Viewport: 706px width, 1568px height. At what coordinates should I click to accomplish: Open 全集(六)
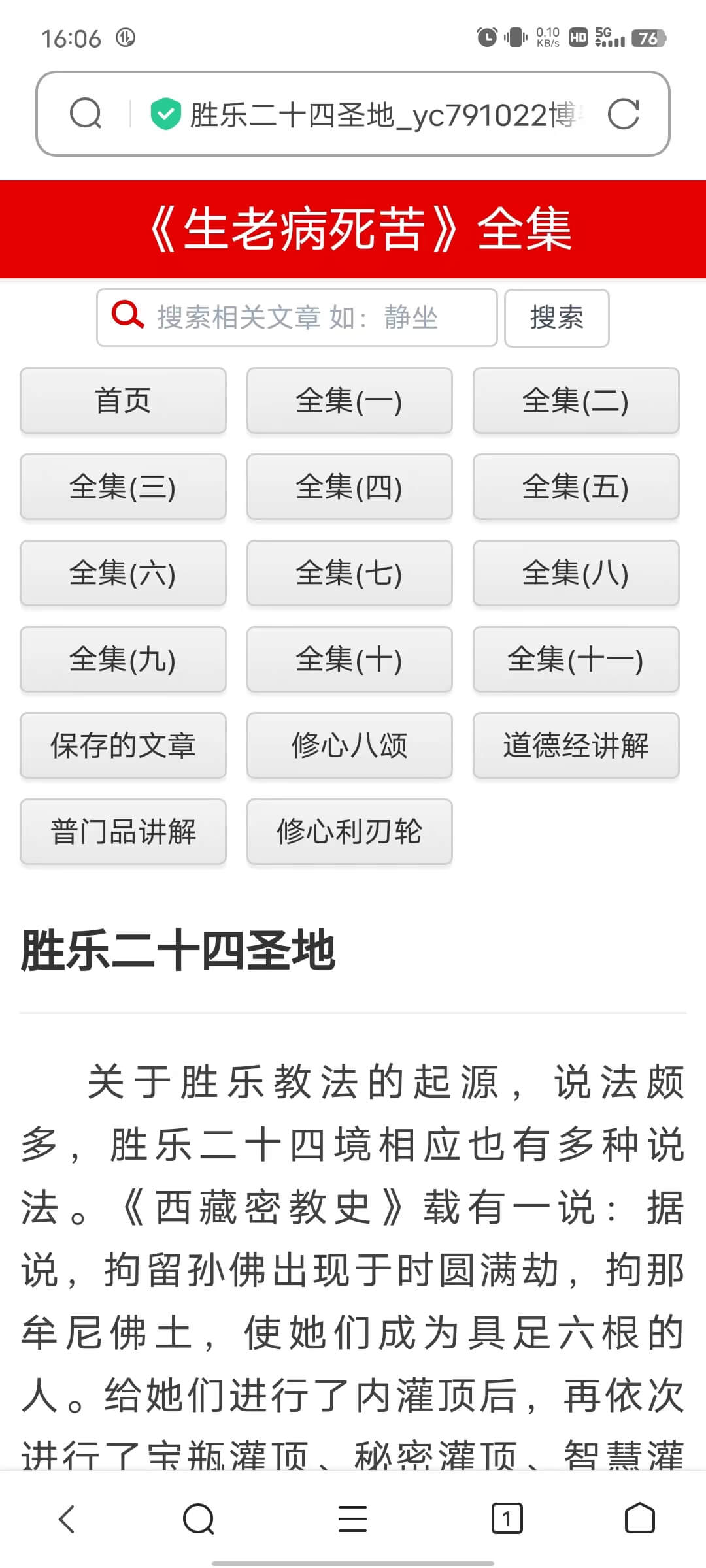(x=123, y=573)
